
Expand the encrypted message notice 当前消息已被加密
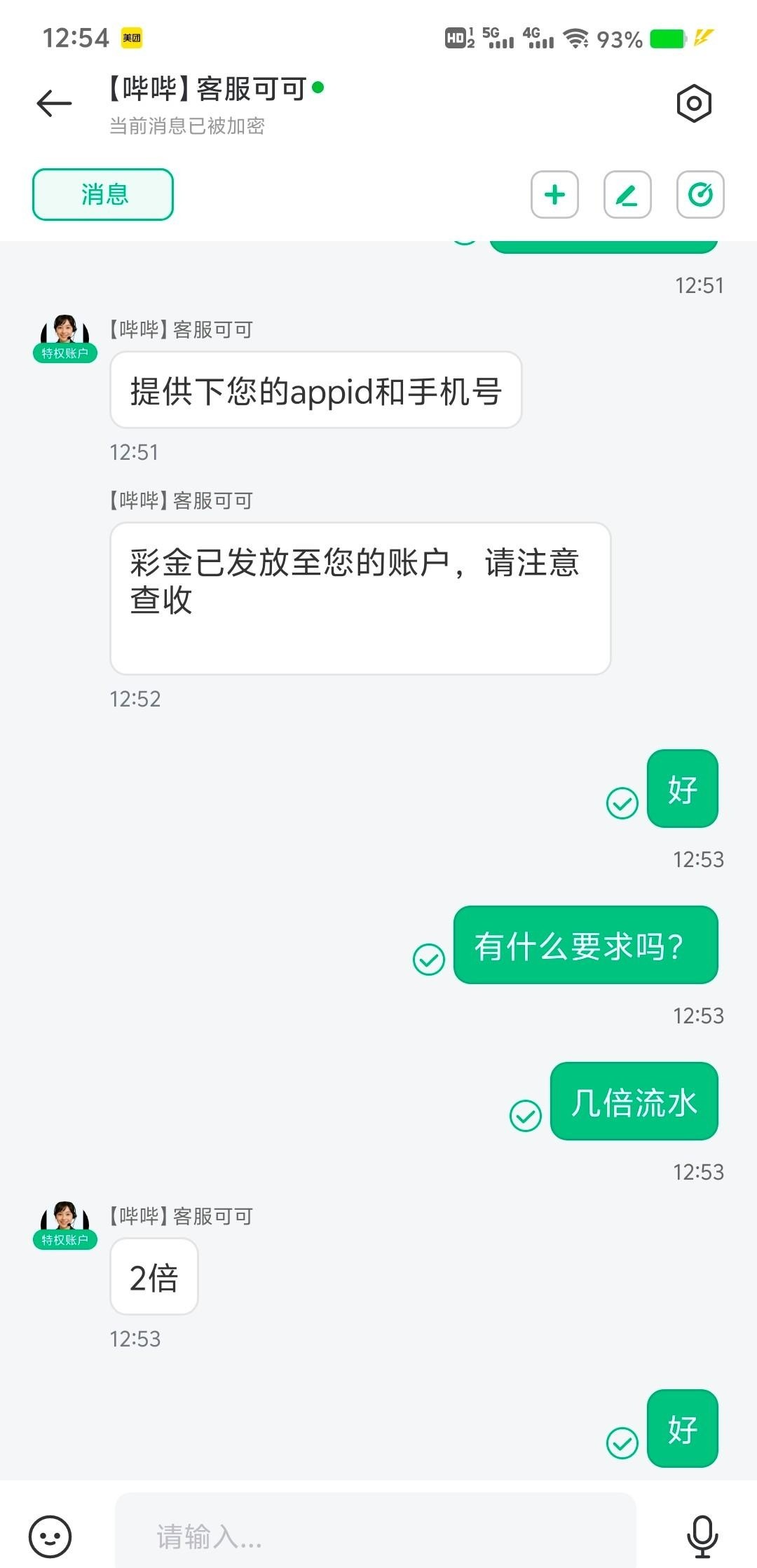(x=188, y=128)
